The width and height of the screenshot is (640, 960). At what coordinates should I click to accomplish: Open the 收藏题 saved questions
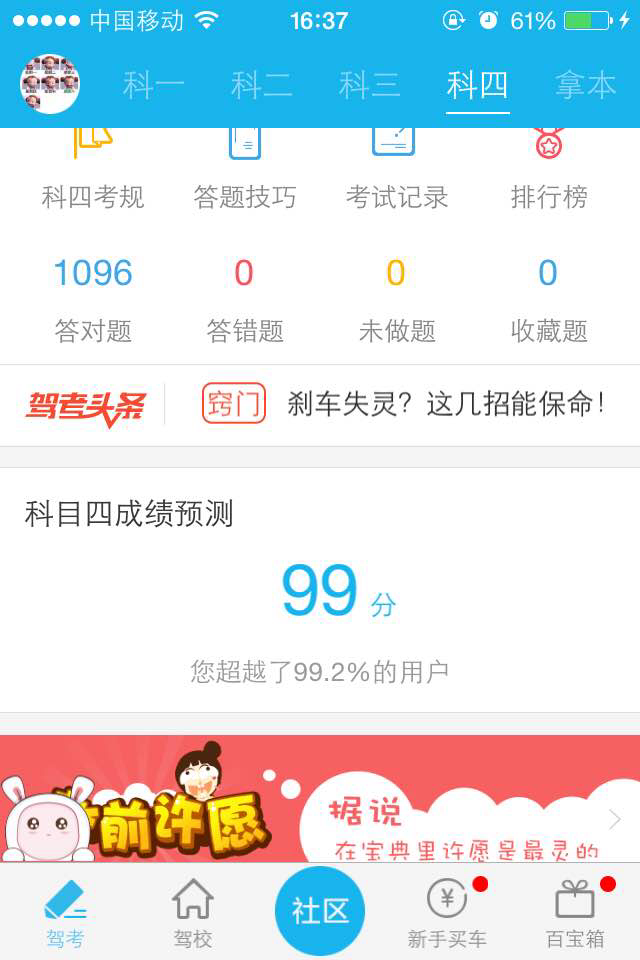[x=548, y=298]
